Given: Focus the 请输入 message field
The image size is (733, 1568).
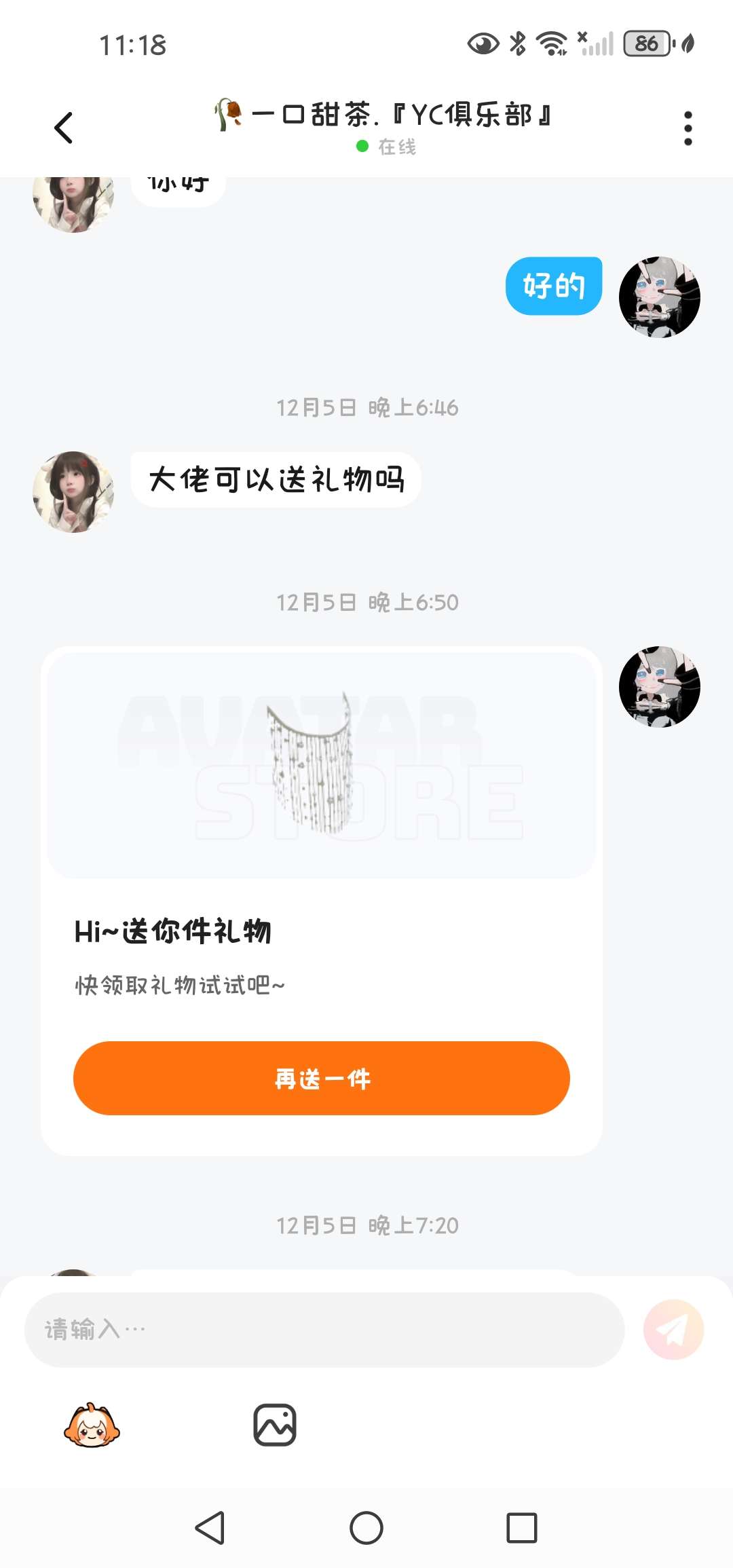Looking at the screenshot, I should tap(324, 1329).
